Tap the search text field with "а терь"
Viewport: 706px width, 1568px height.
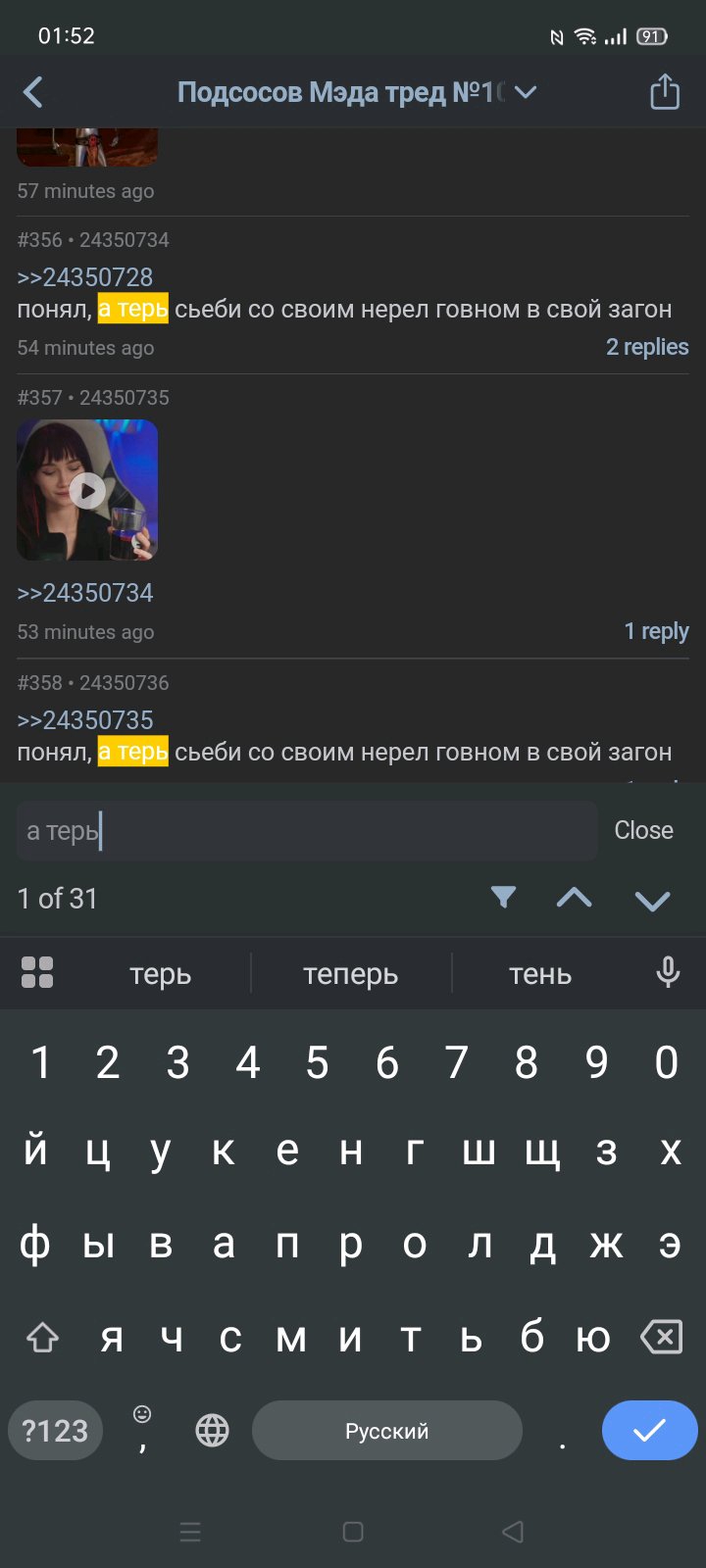pyautogui.click(x=307, y=831)
